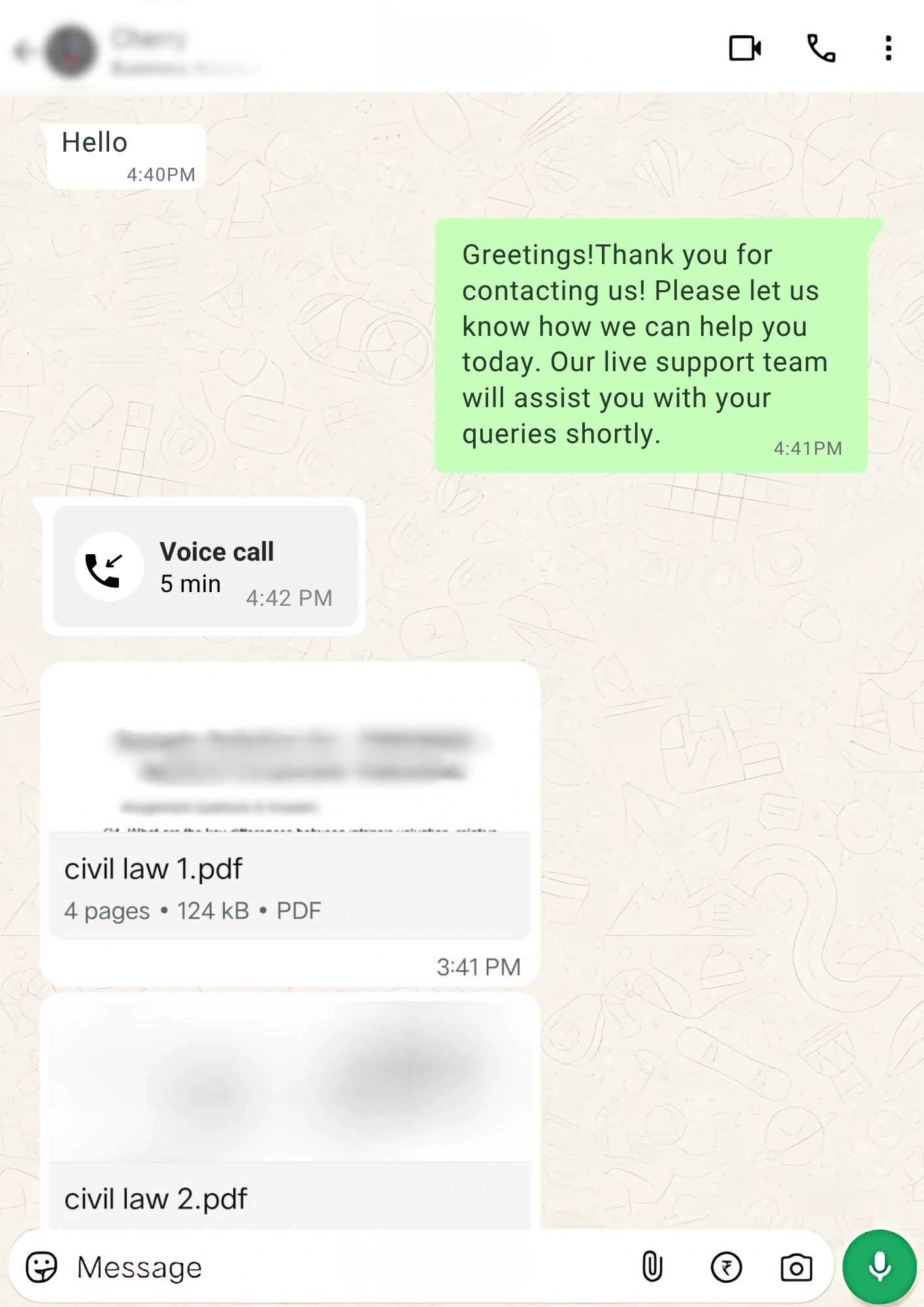Start a video call
Image resolution: width=924 pixels, height=1307 pixels.
(x=745, y=49)
